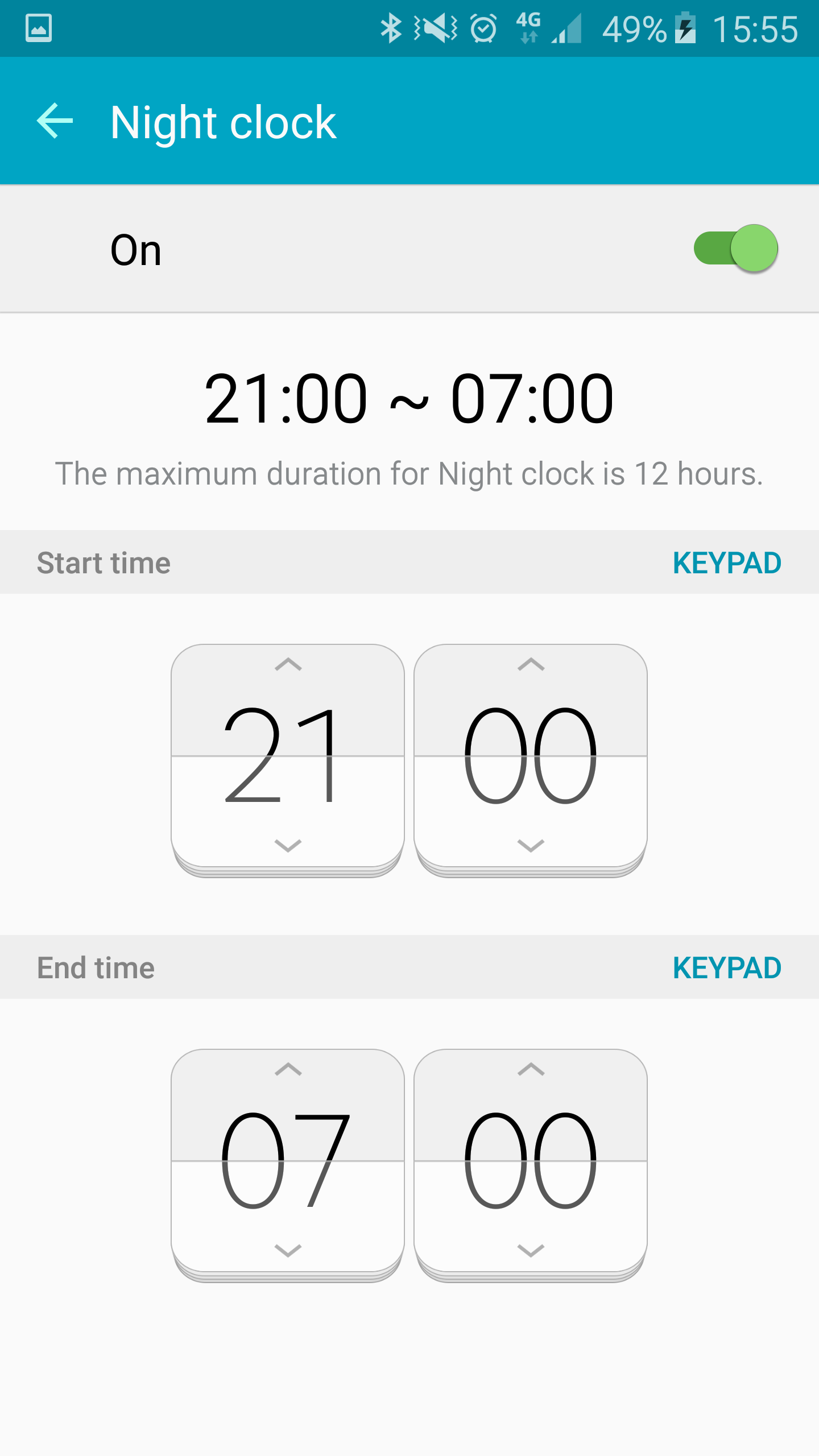Go back from Night clock

tap(55, 121)
